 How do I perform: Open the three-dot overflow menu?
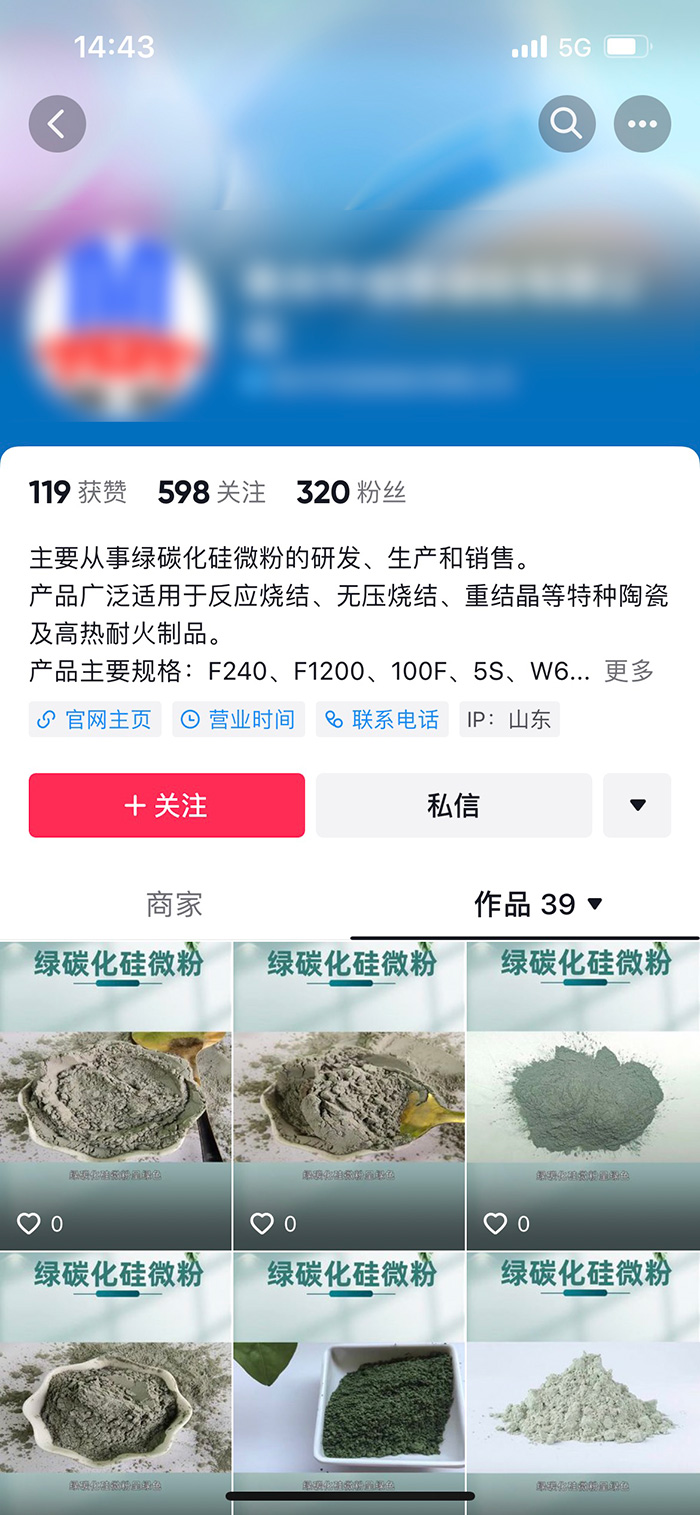[642, 124]
